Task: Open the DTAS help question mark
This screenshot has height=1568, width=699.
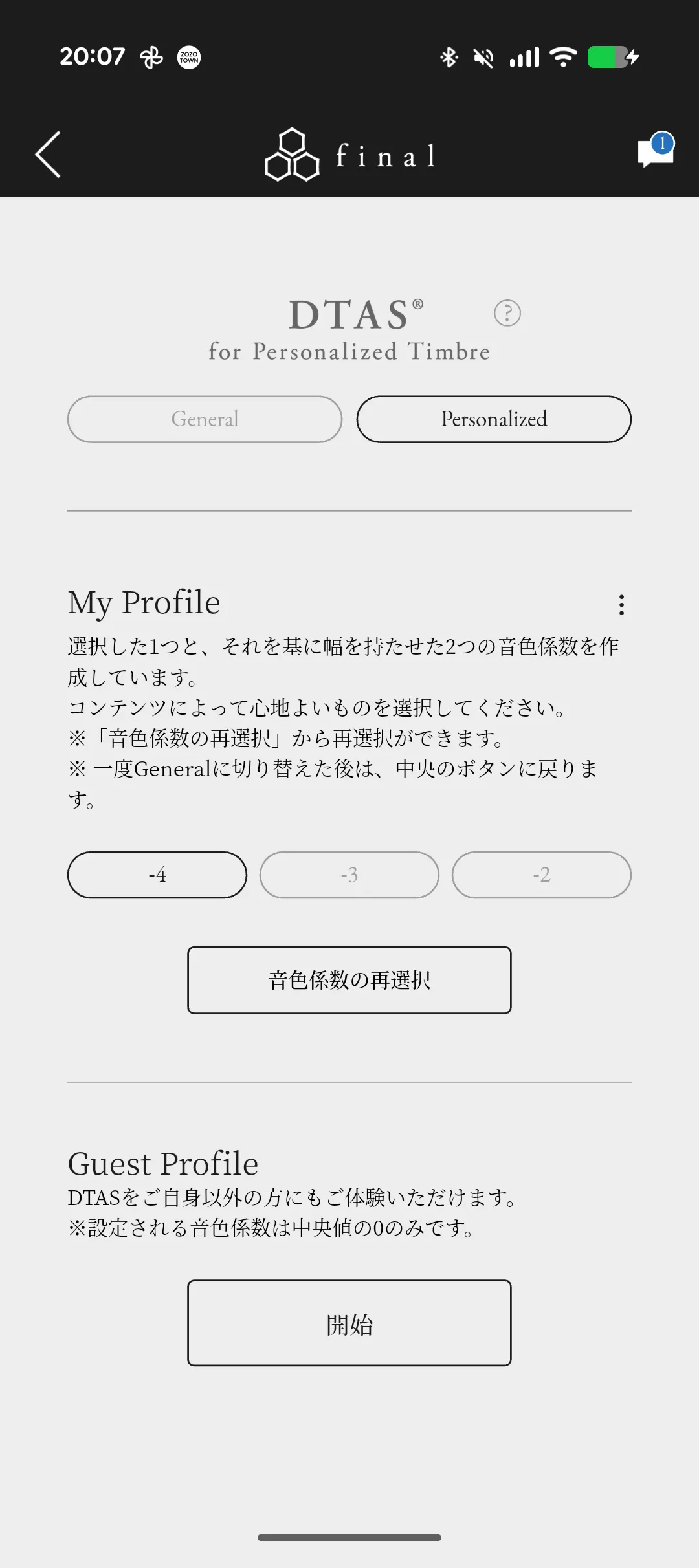Action: (508, 312)
